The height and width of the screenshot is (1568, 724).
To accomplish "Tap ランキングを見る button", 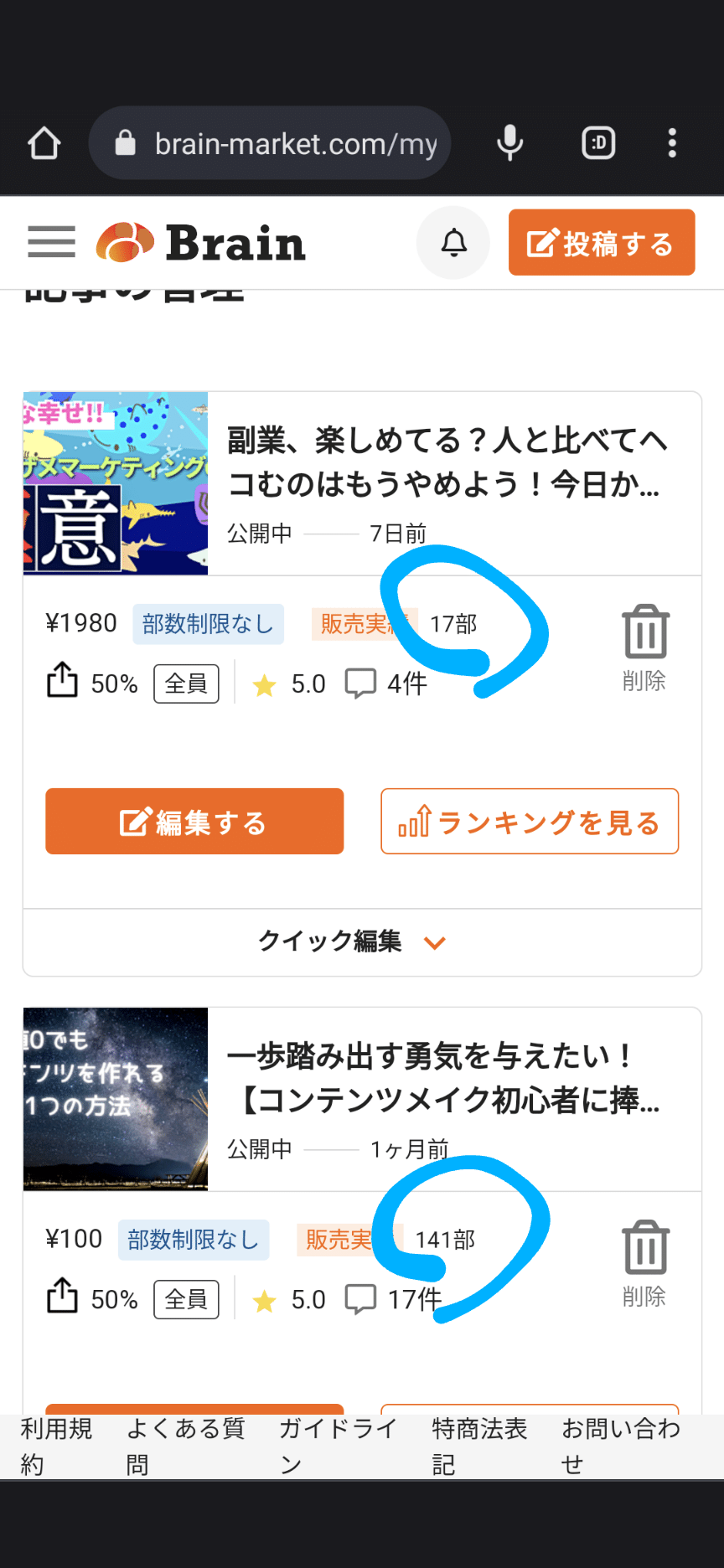I will pyautogui.click(x=530, y=822).
